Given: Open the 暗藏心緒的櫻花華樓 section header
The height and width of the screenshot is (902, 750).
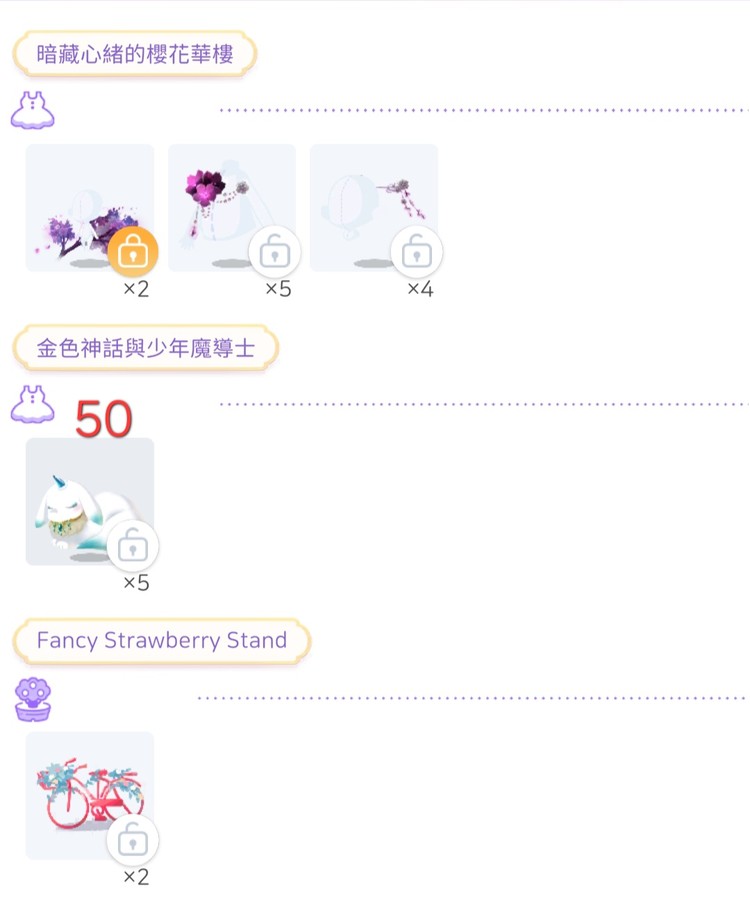Looking at the screenshot, I should point(134,55).
